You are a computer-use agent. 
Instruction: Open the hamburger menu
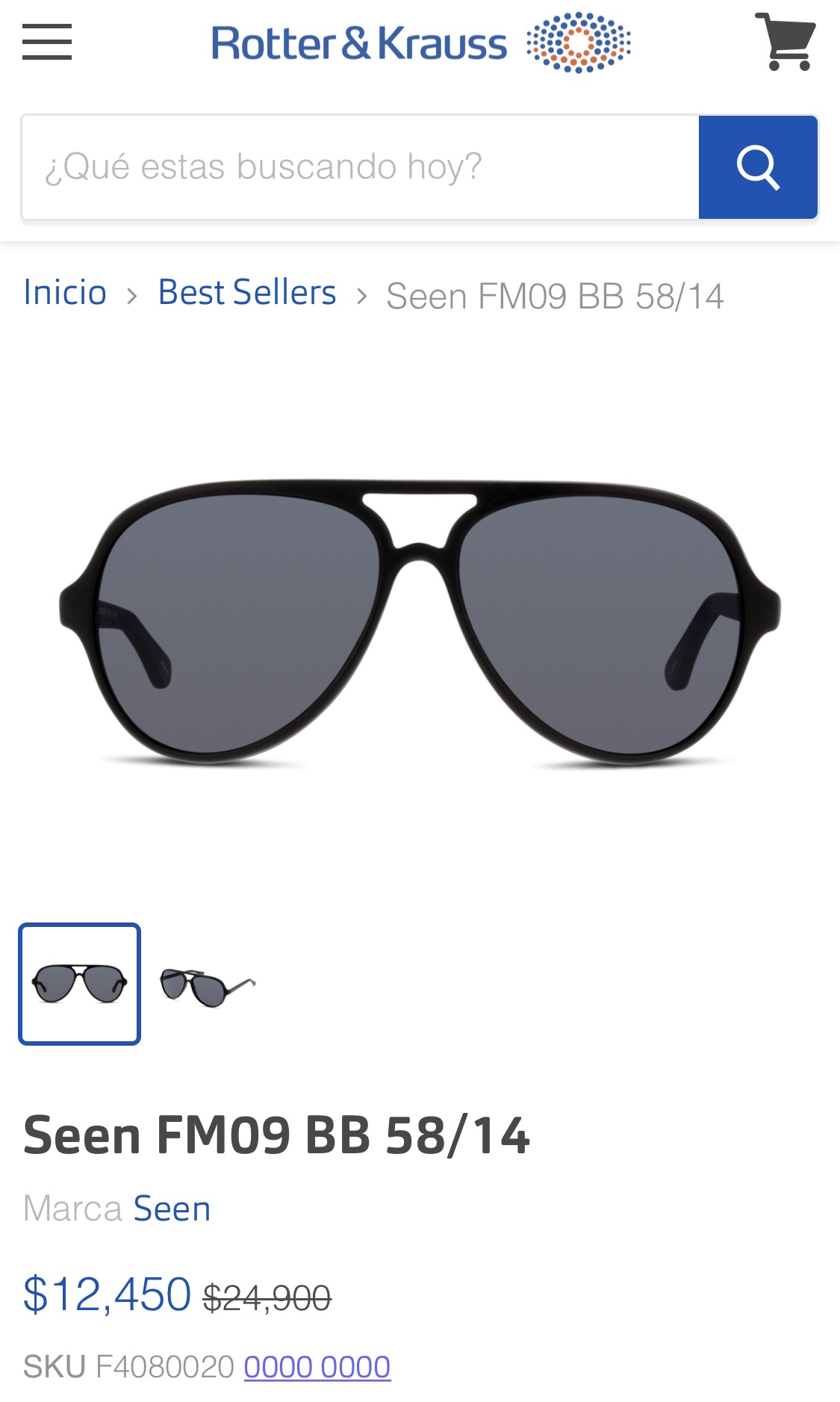[47, 42]
